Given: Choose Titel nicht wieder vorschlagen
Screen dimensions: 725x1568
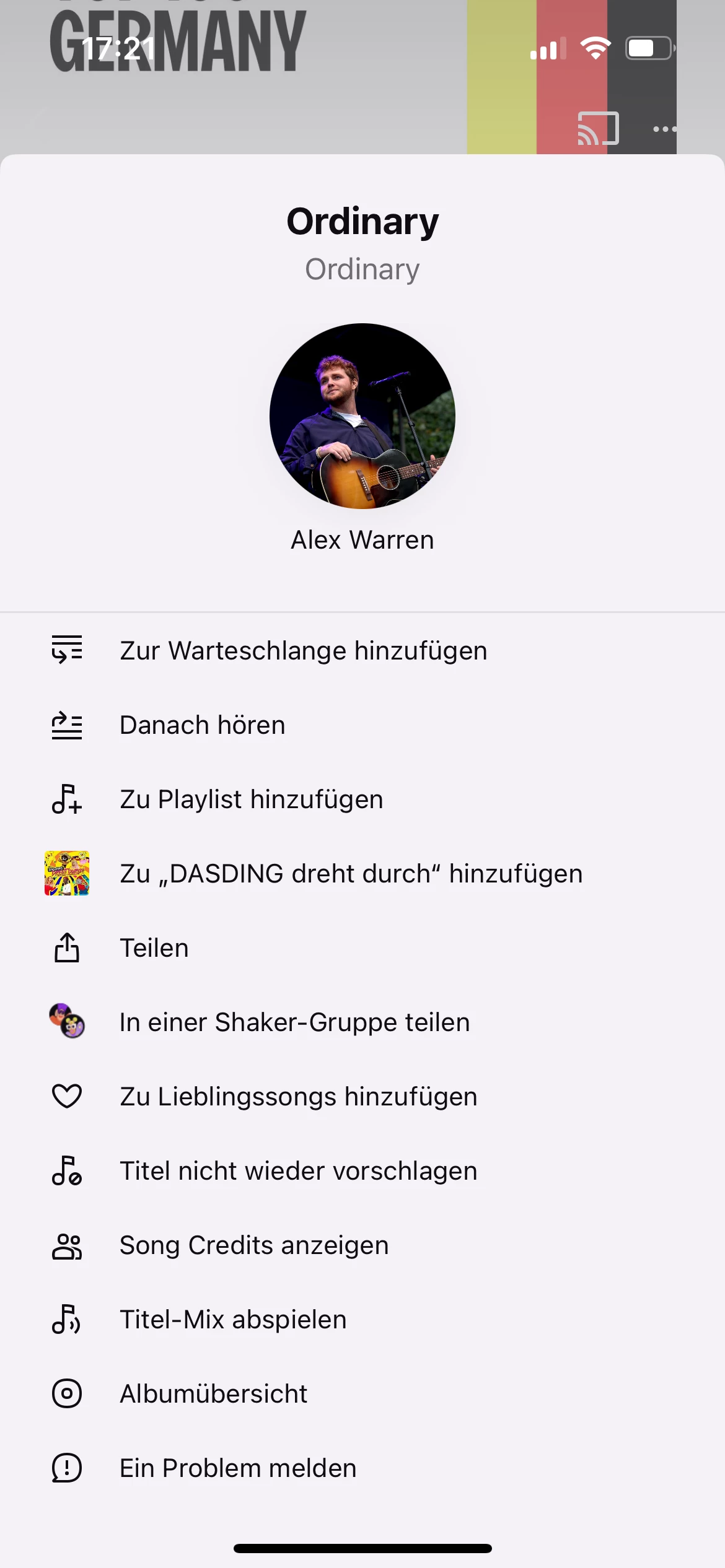Looking at the screenshot, I should point(298,1171).
